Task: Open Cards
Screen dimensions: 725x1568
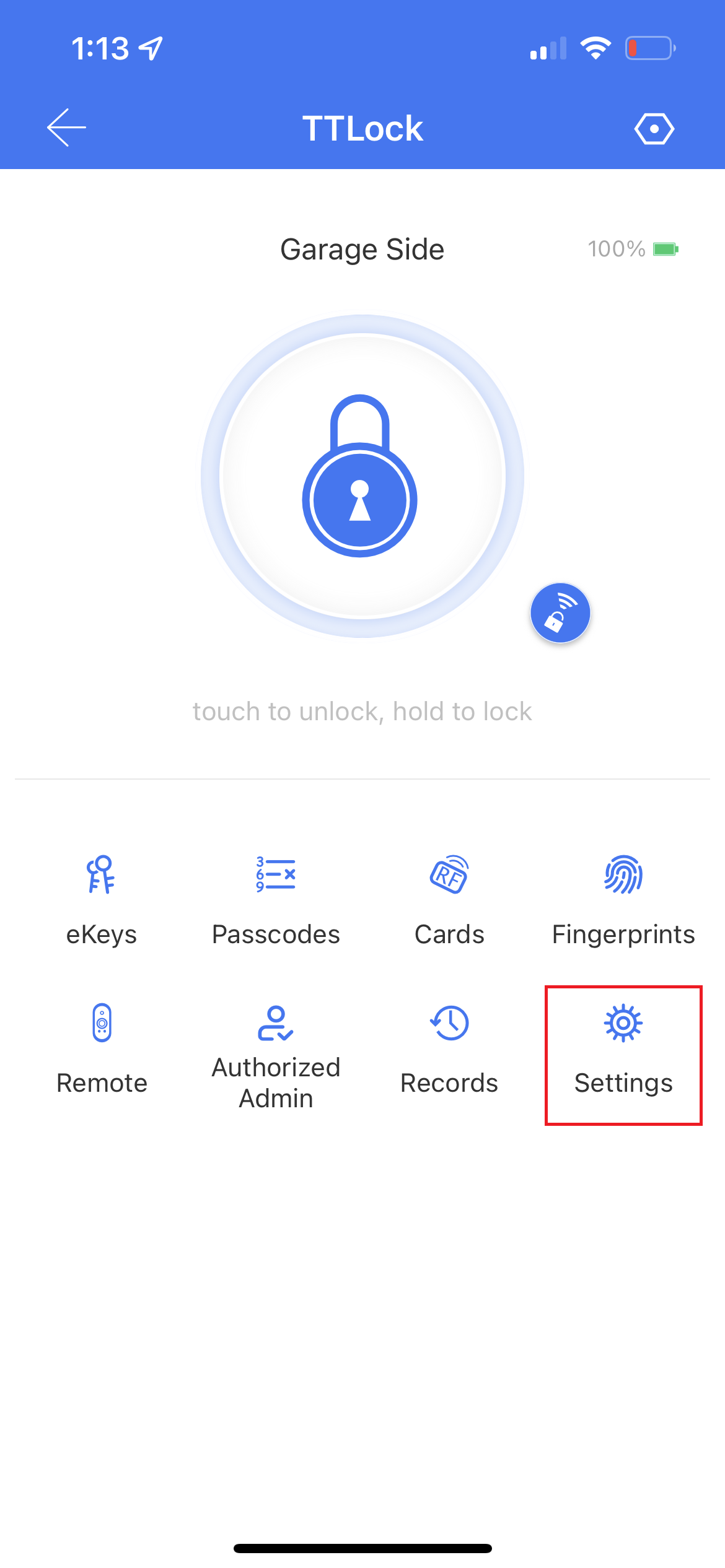Action: point(449,900)
